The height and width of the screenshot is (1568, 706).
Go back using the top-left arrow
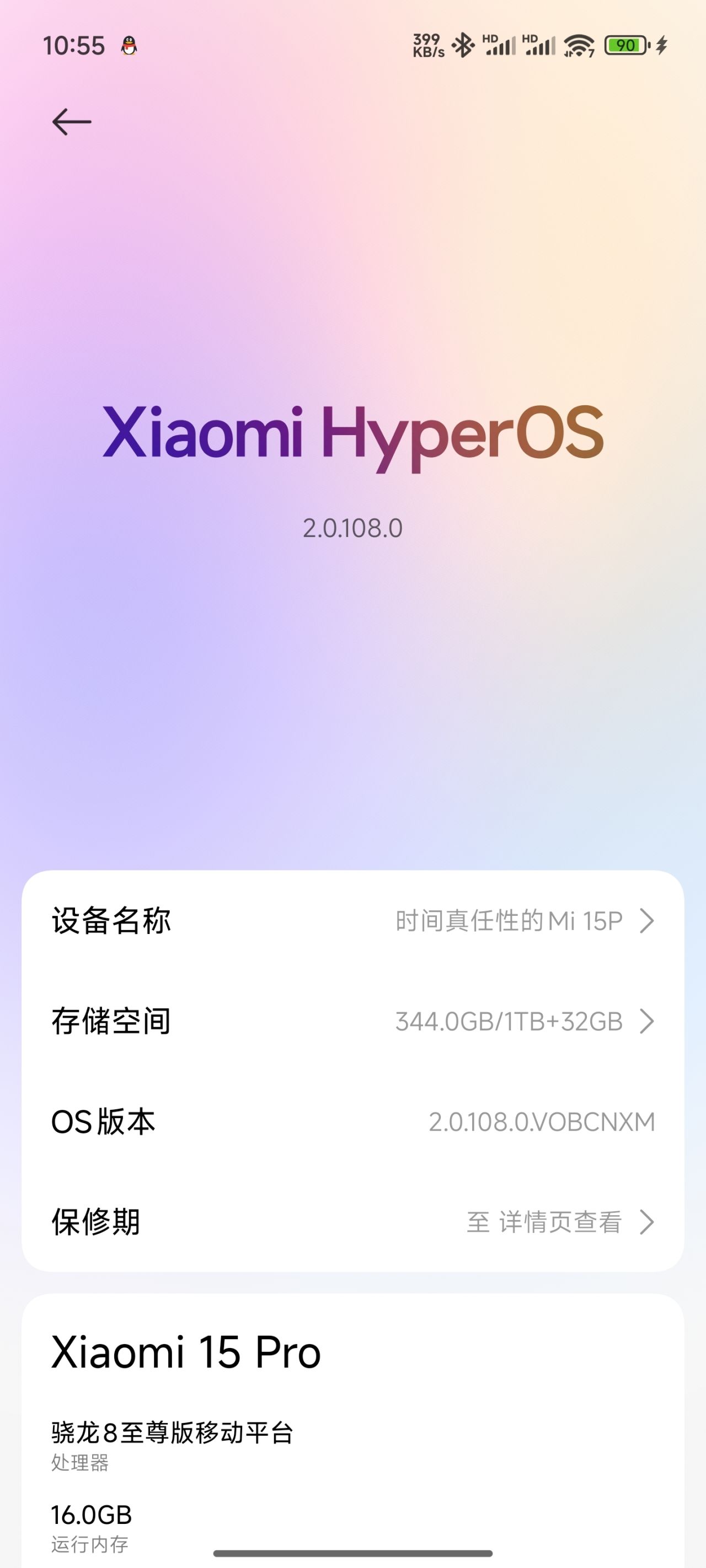coord(71,122)
